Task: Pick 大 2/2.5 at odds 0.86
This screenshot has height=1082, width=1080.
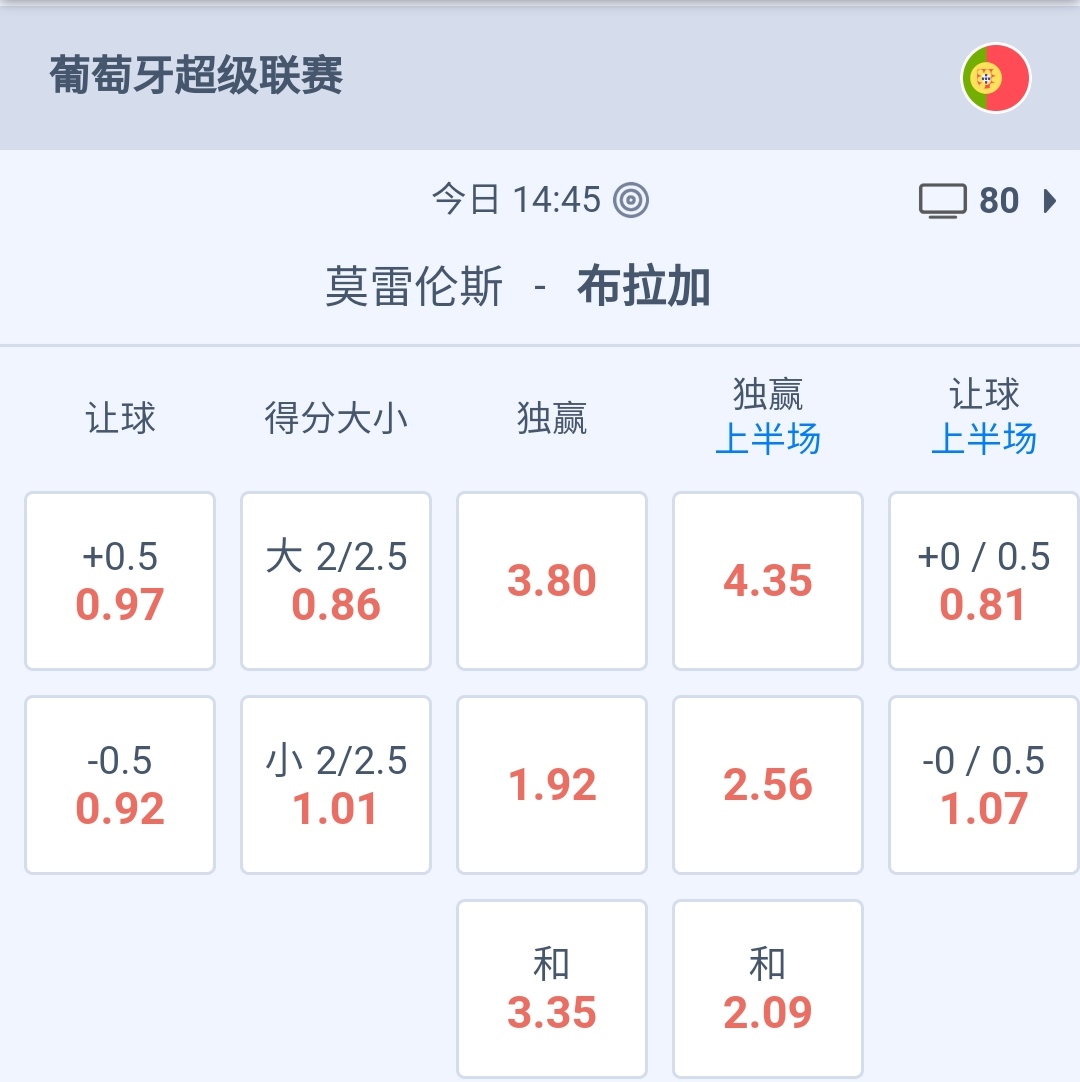Action: point(336,581)
